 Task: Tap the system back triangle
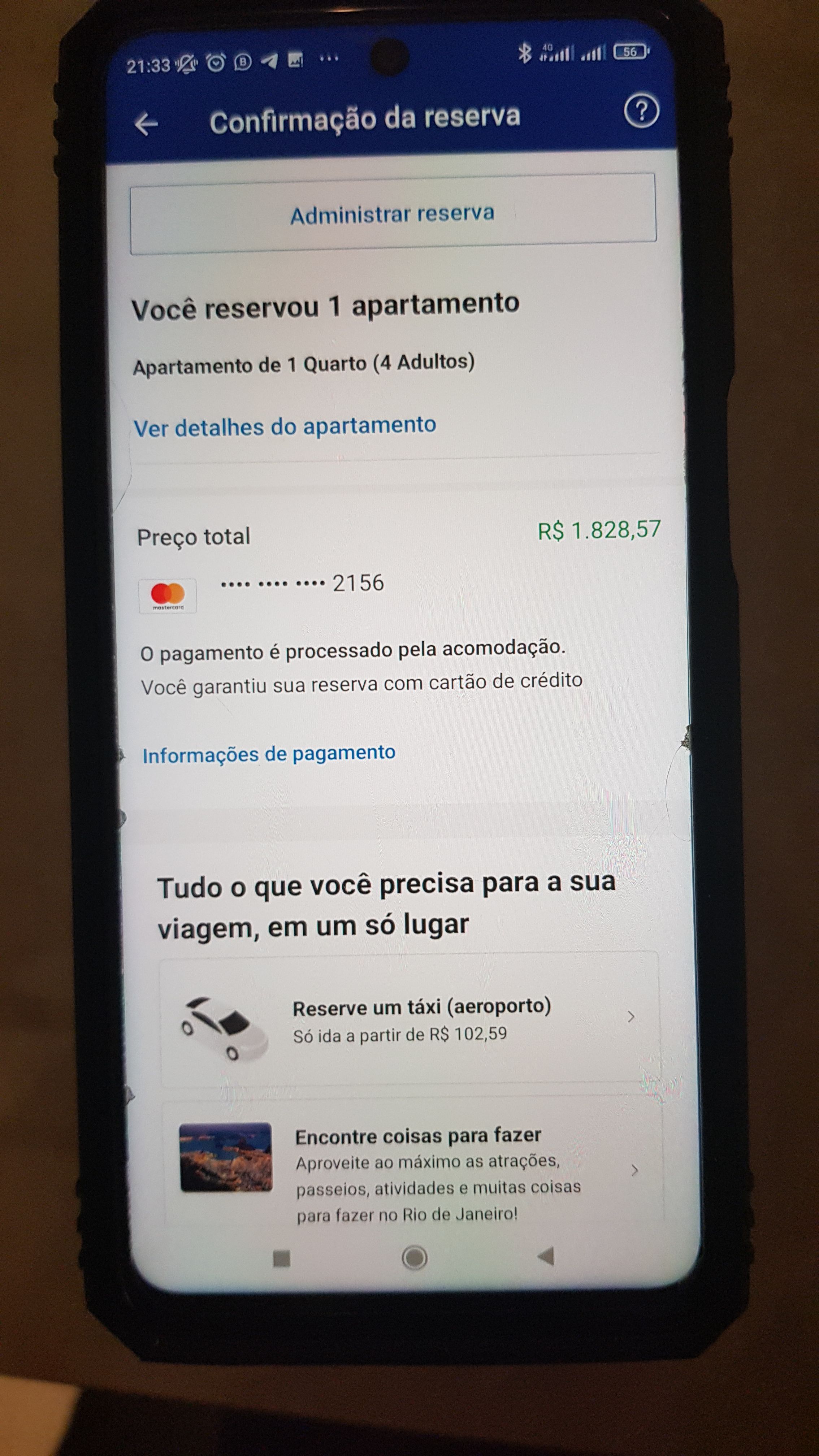(546, 1256)
